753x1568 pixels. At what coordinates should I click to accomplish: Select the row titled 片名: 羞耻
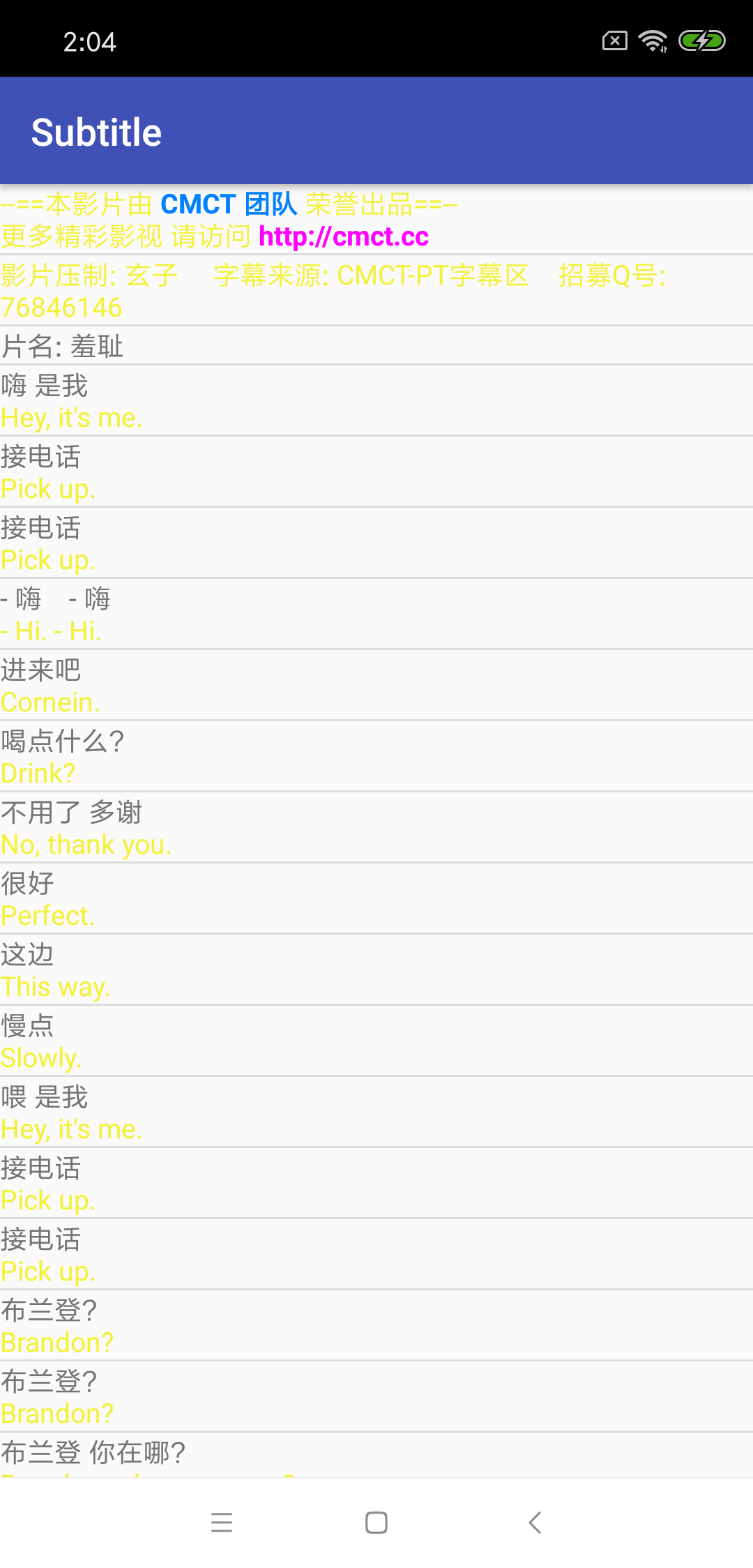(376, 346)
